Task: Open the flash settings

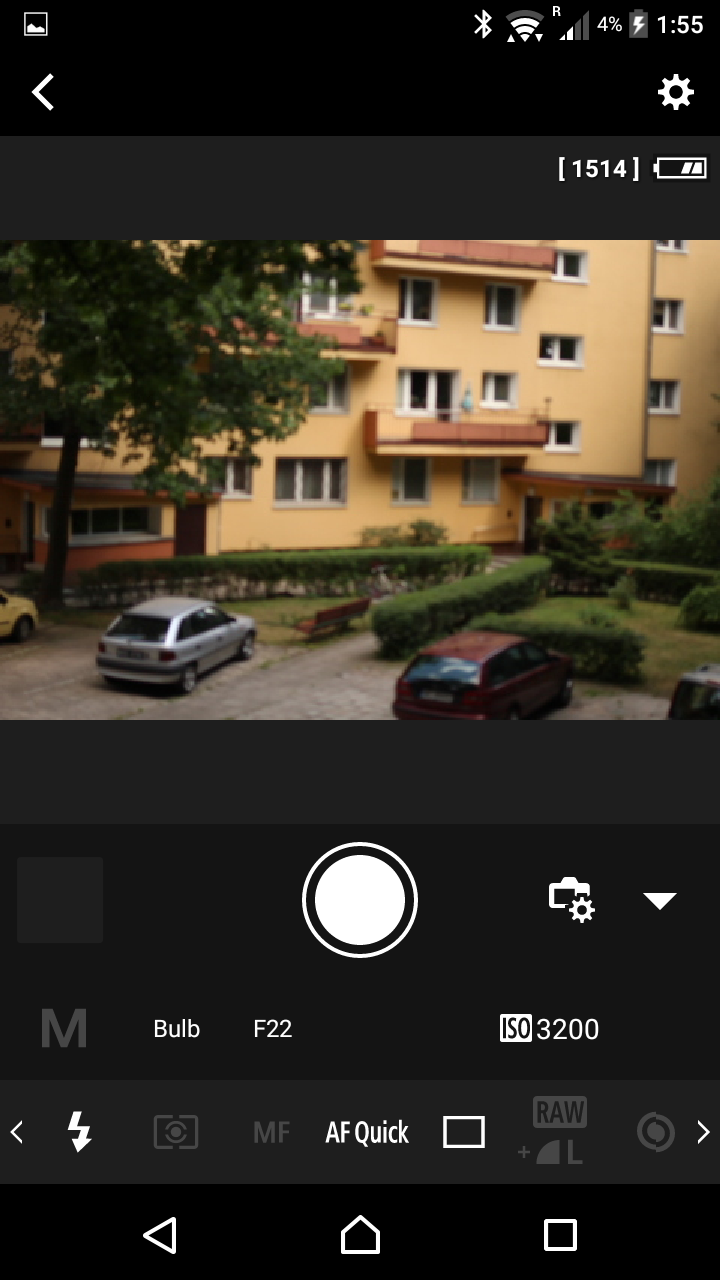Action: [79, 1132]
